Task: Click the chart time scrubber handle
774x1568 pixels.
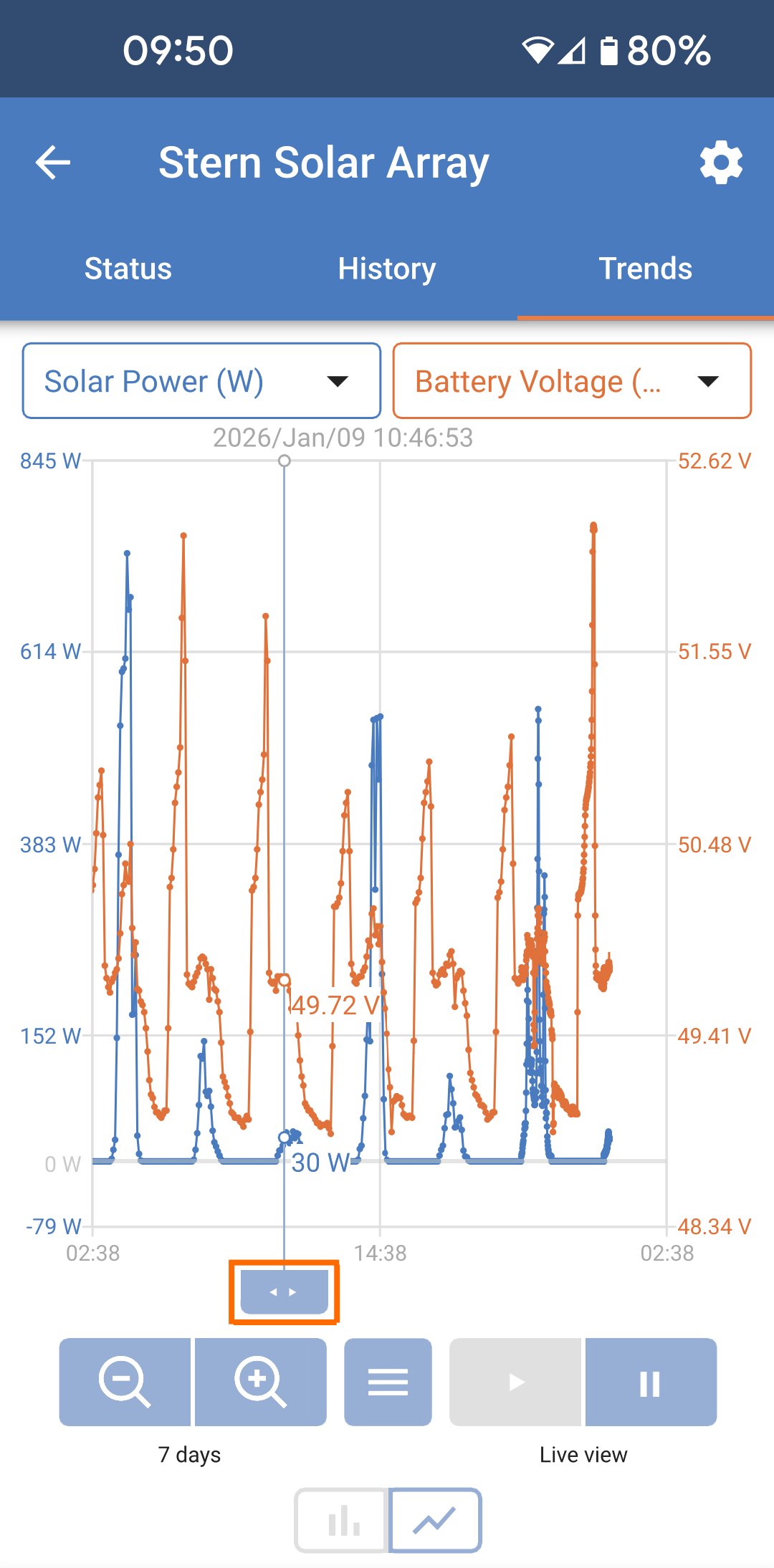Action: tap(282, 1291)
